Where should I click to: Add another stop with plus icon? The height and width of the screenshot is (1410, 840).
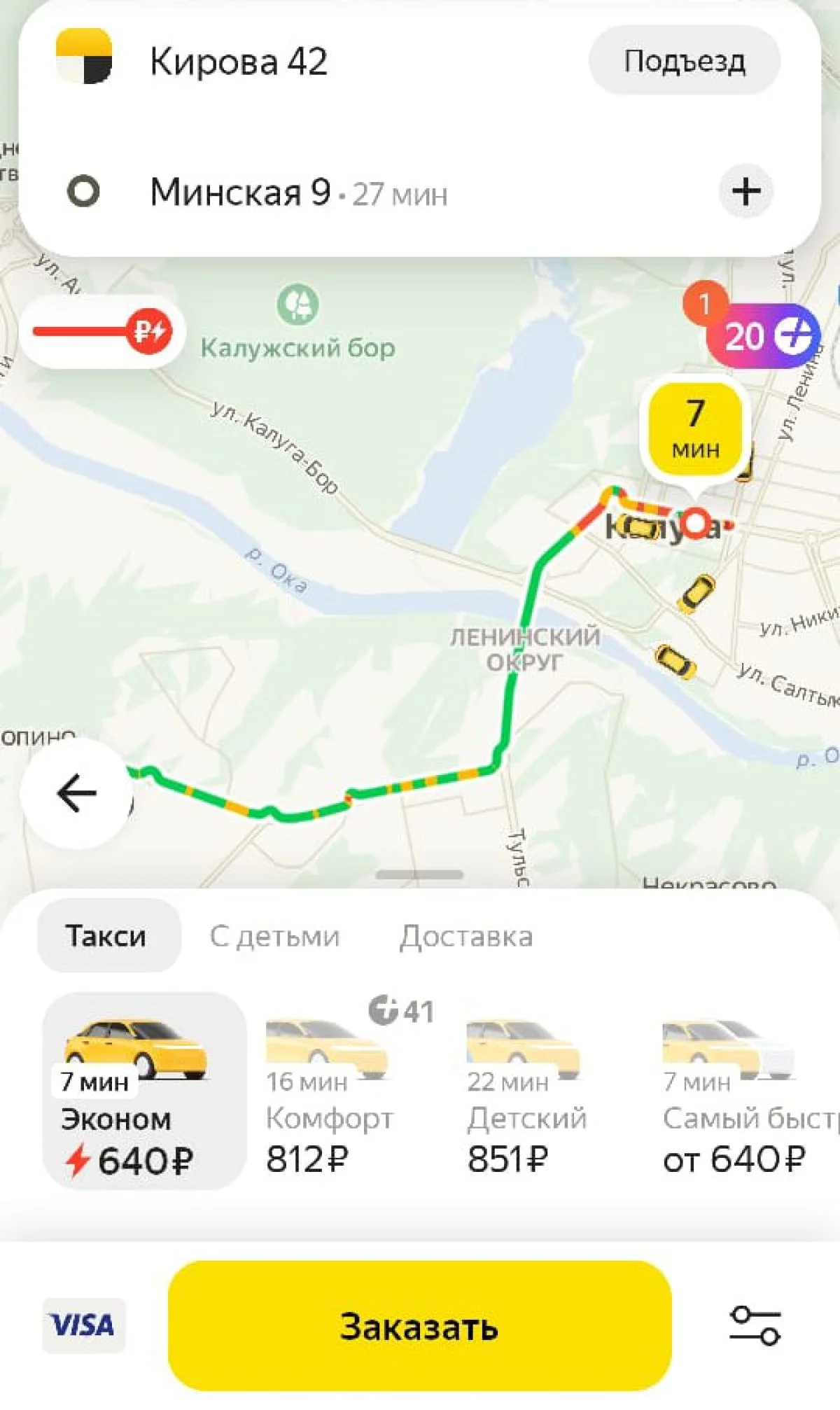[745, 191]
